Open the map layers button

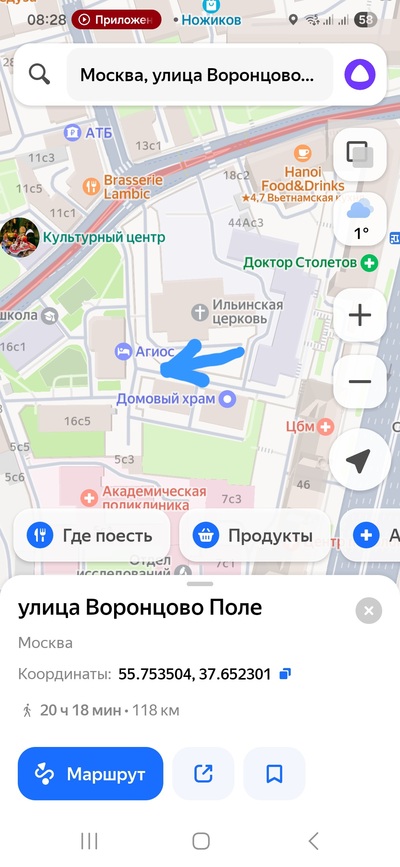[x=360, y=154]
